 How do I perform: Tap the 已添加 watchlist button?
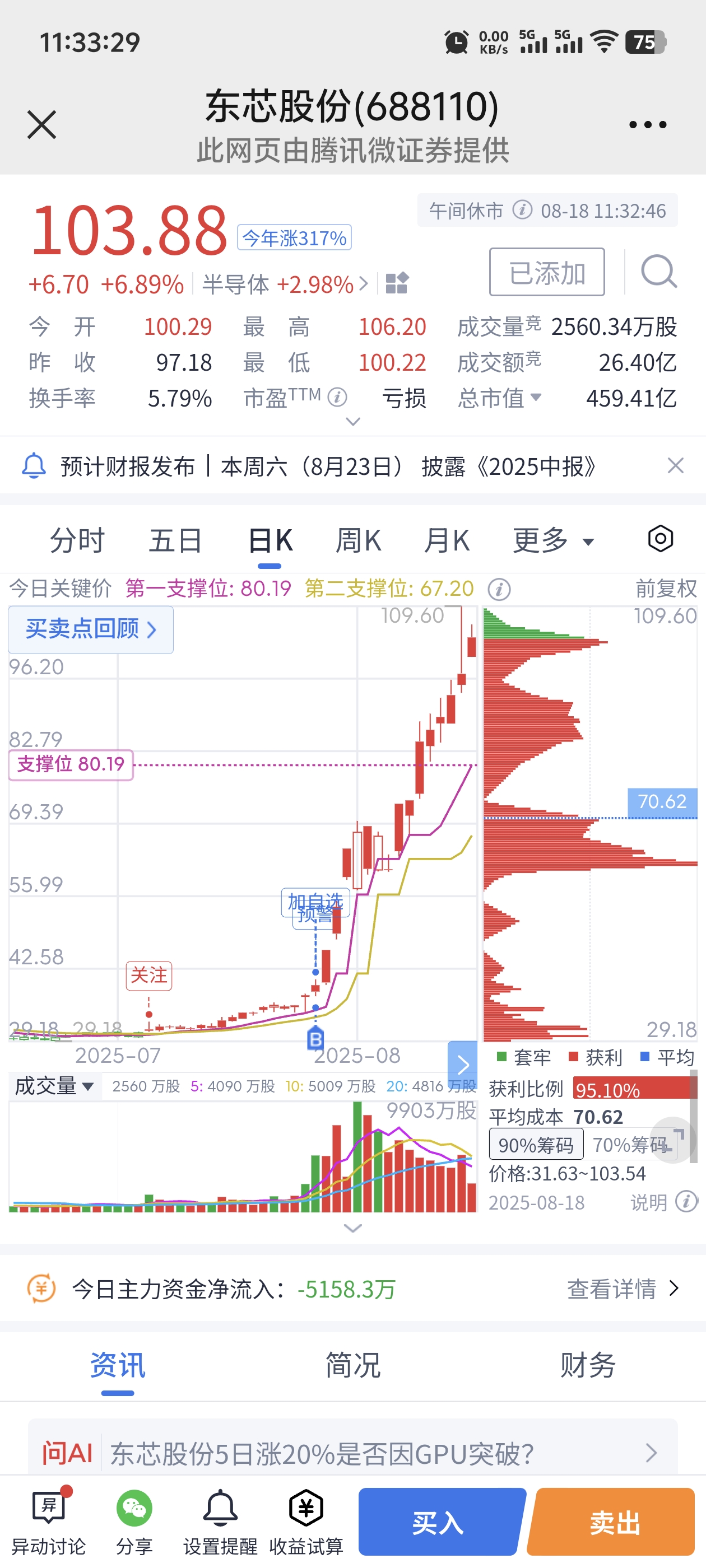[x=547, y=272]
